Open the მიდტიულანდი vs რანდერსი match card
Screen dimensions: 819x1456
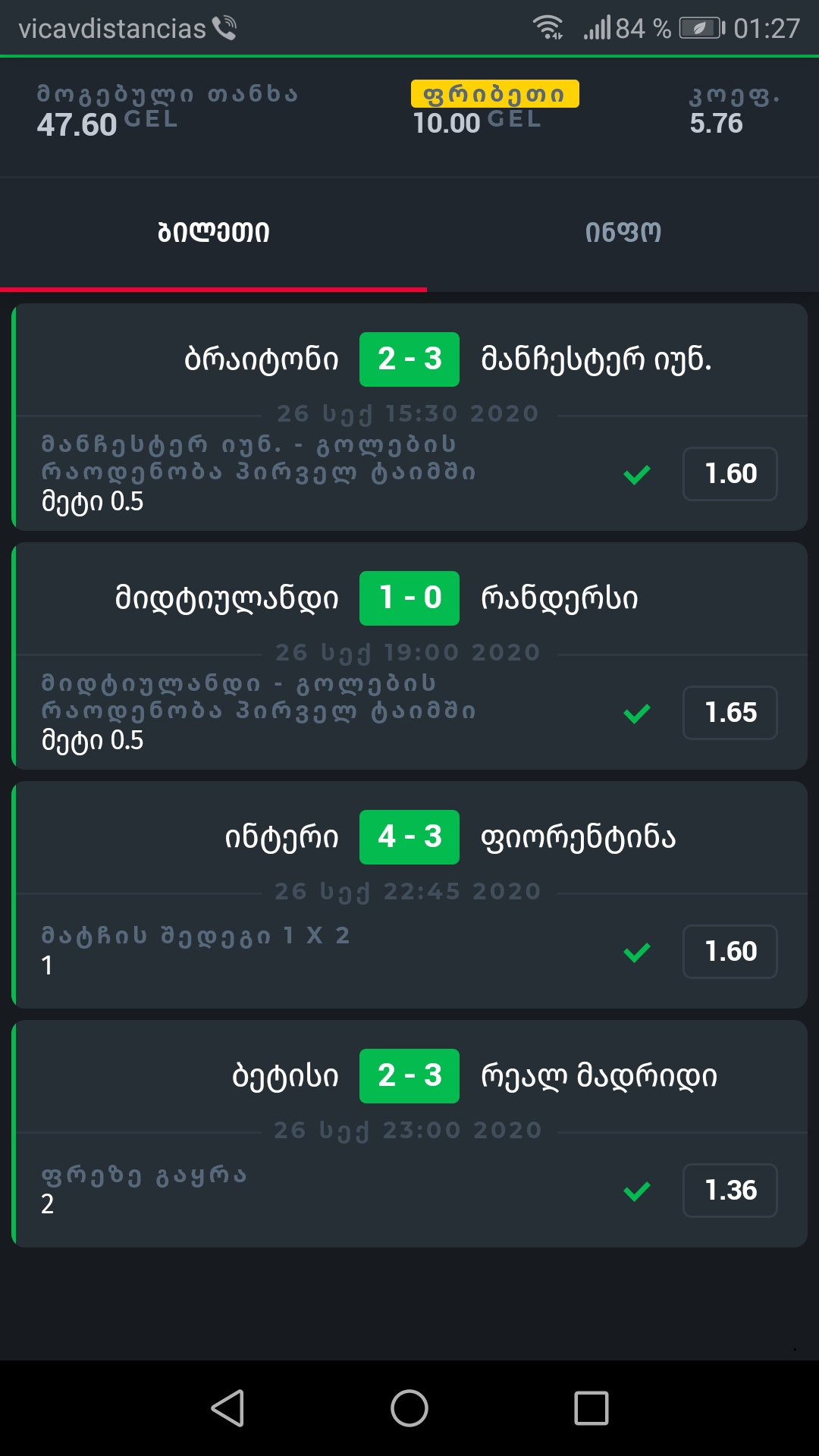(x=409, y=655)
